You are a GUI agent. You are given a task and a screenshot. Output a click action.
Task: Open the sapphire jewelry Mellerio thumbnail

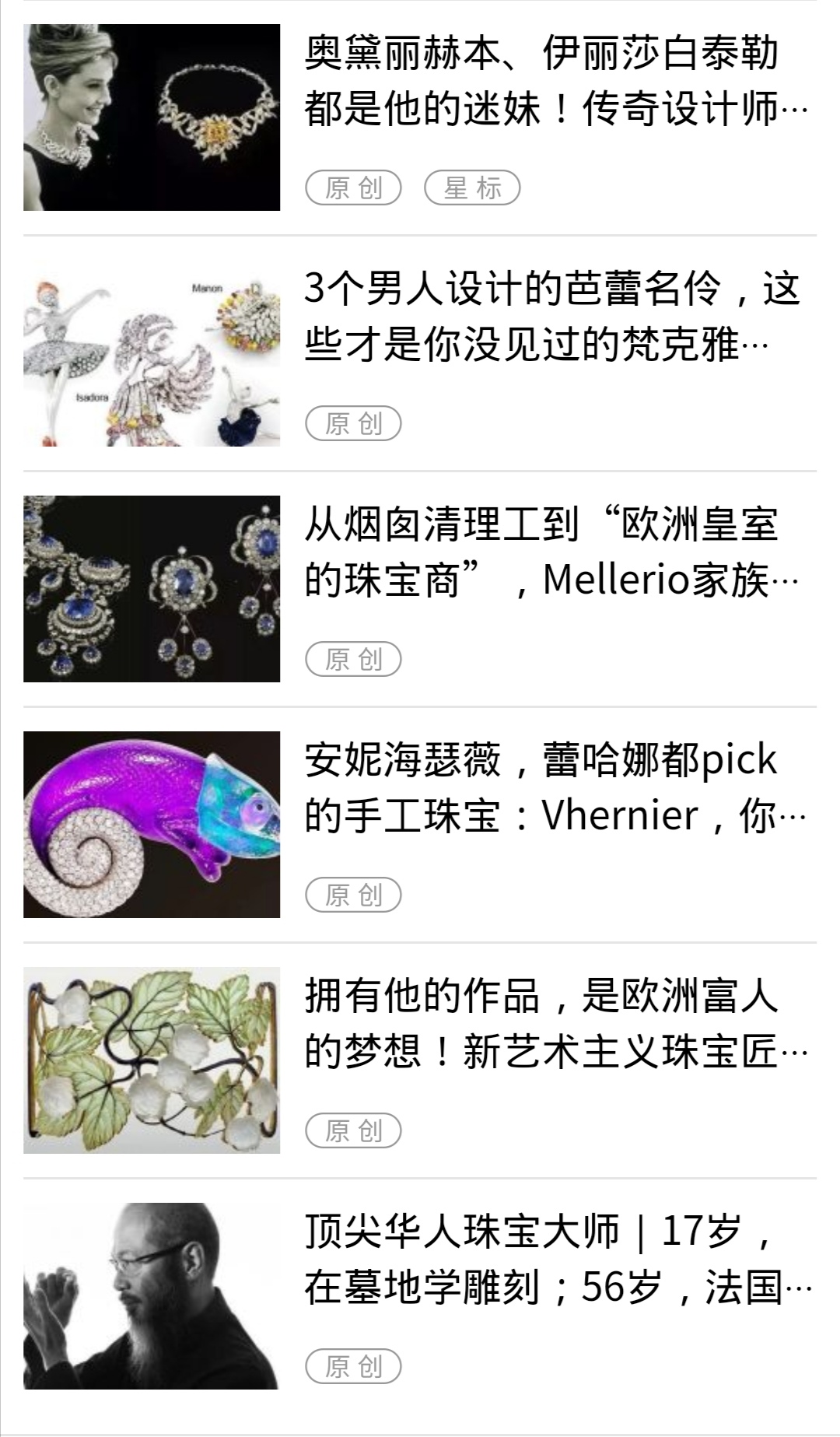click(152, 587)
